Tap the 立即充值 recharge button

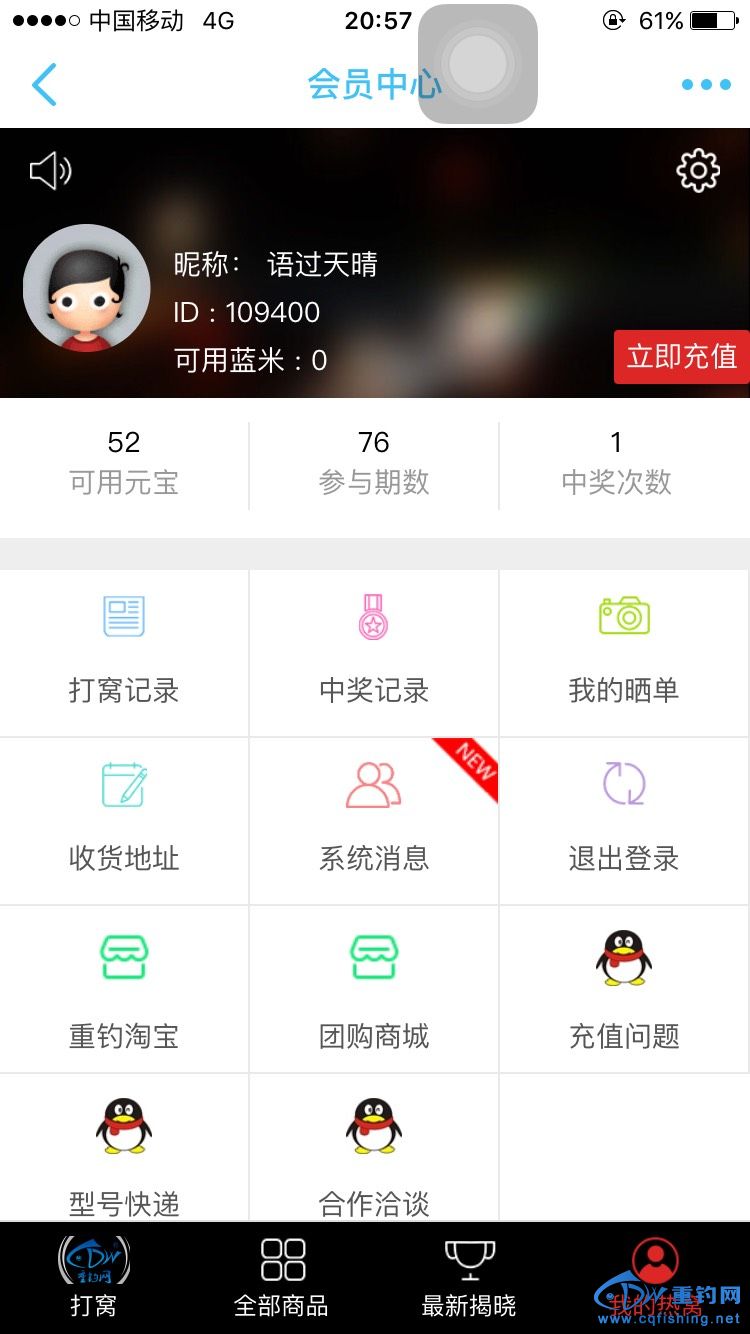tap(681, 357)
